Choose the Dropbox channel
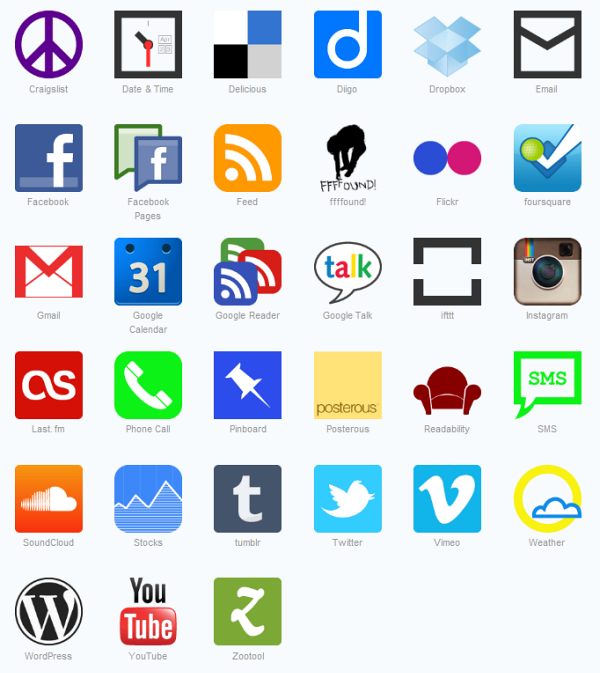 click(447, 44)
